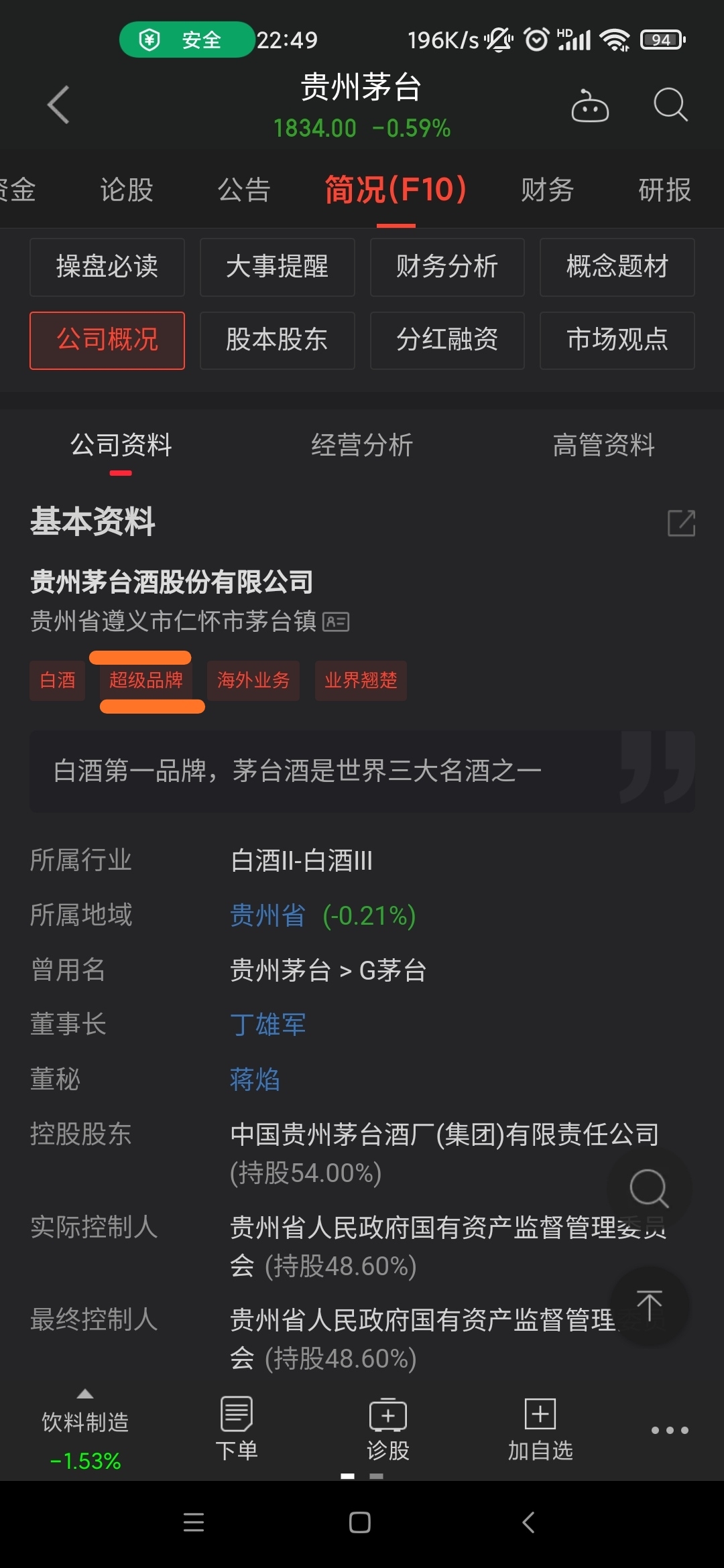Open the 概念题材 section

click(617, 267)
